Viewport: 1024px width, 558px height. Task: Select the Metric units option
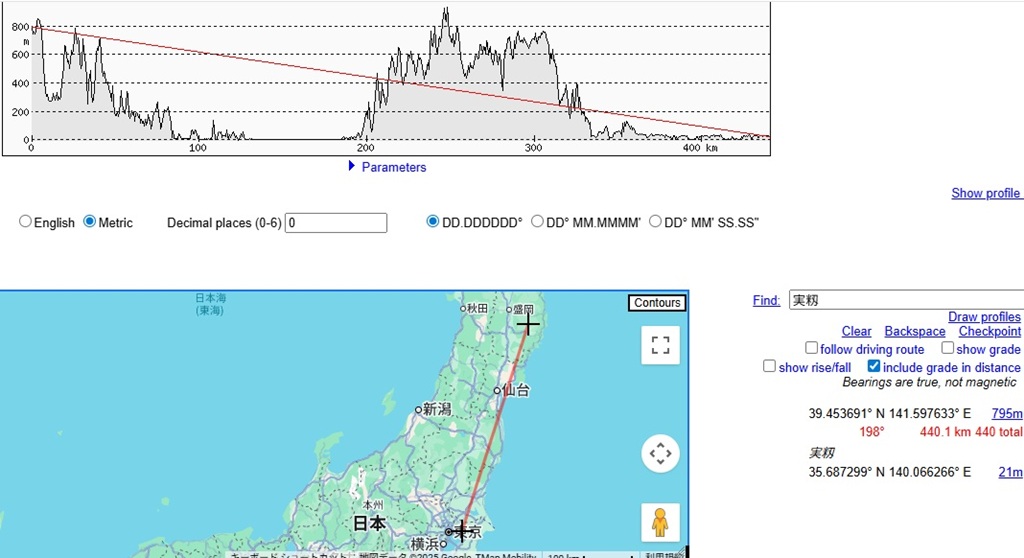90,222
